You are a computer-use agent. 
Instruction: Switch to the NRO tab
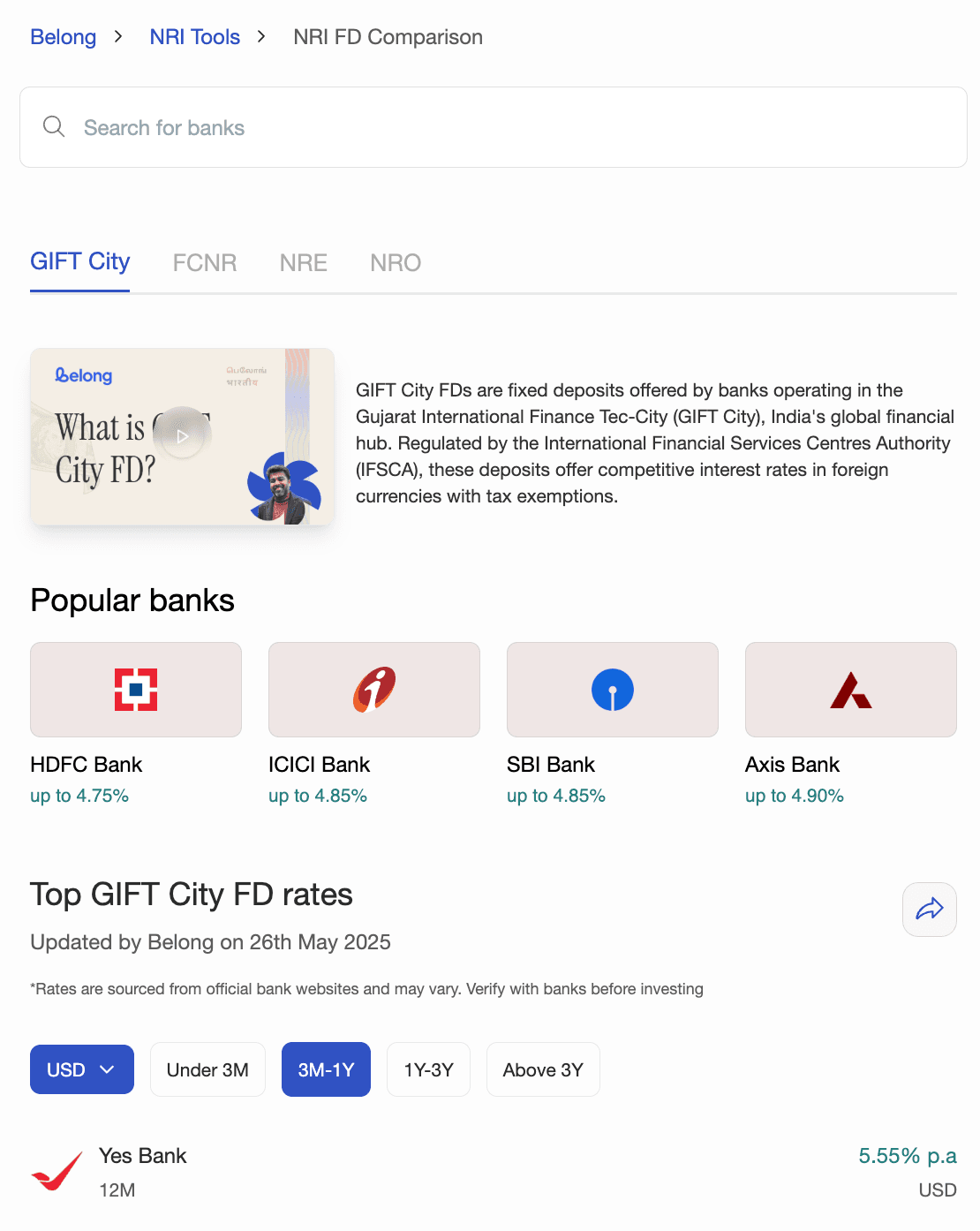(x=395, y=262)
